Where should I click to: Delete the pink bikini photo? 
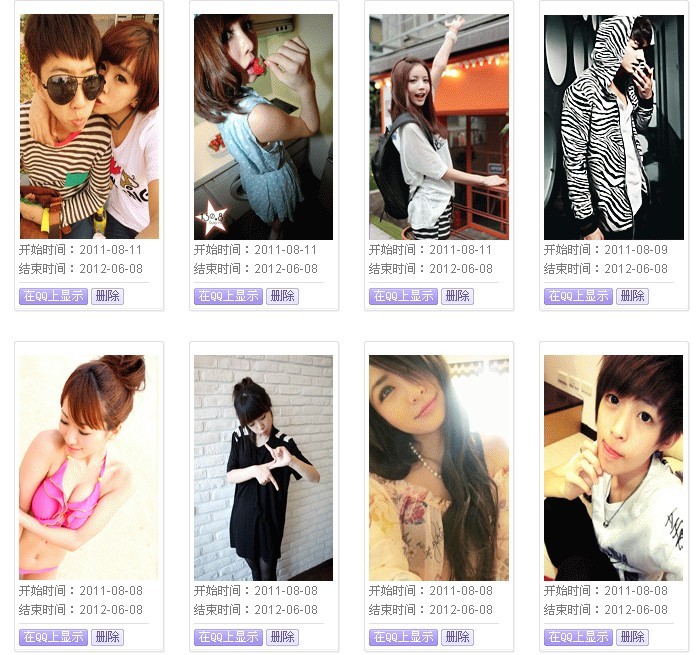point(107,637)
